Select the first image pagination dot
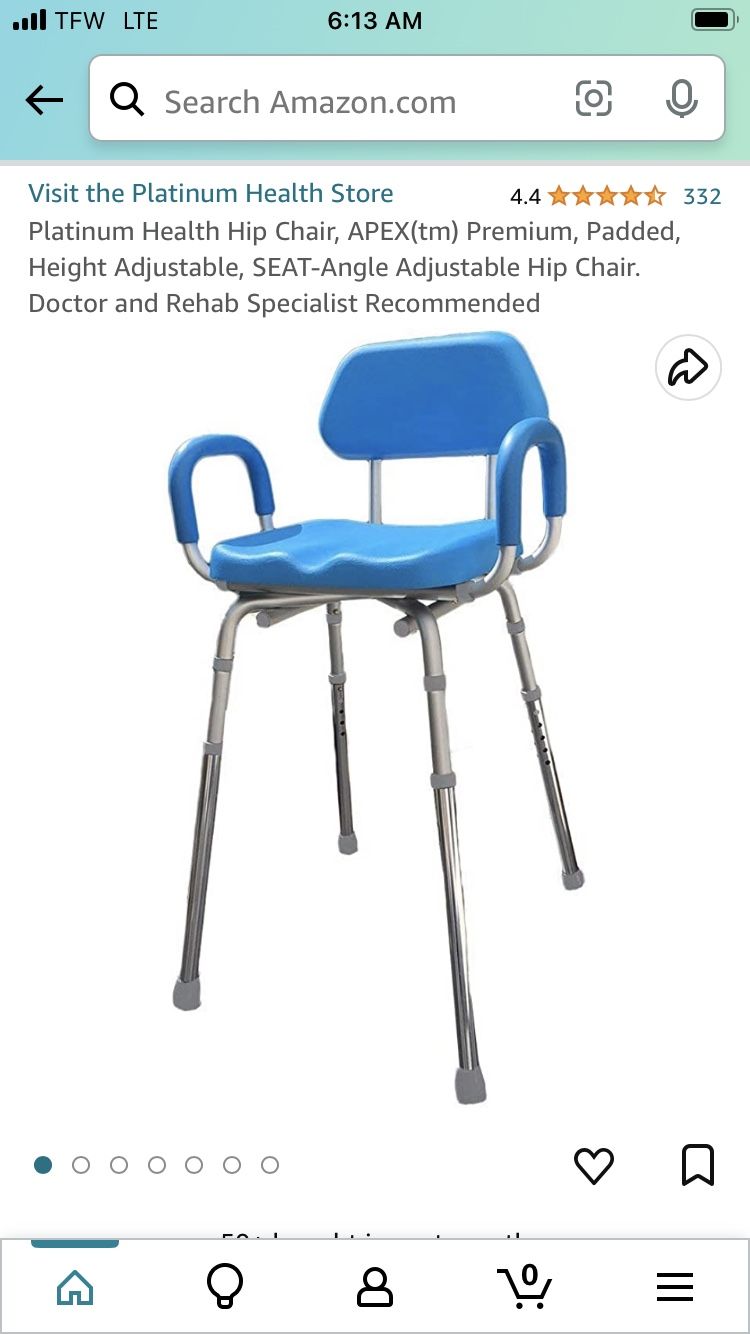Screen dimensions: 750x1334 coord(42,1164)
